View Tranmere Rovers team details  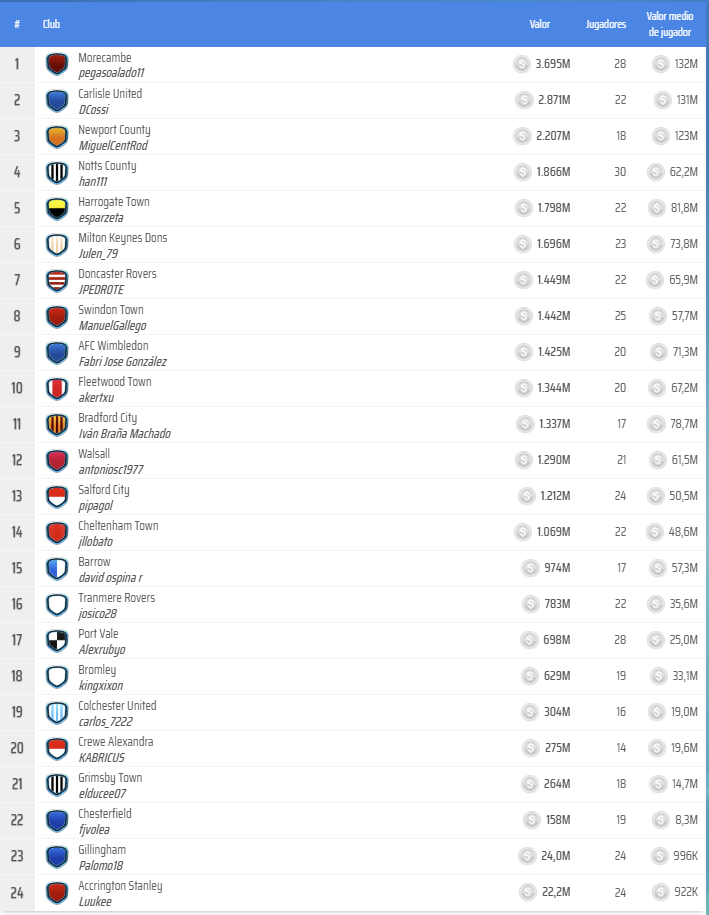[117, 598]
